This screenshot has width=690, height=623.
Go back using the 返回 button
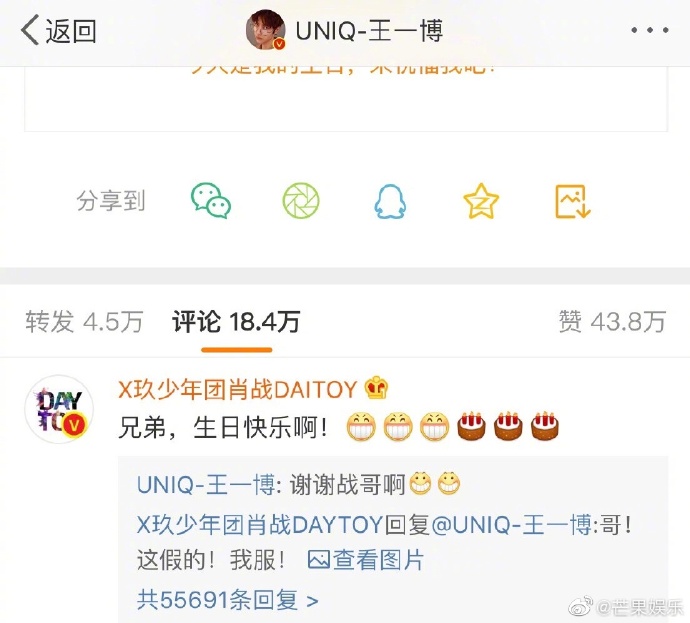(58, 31)
